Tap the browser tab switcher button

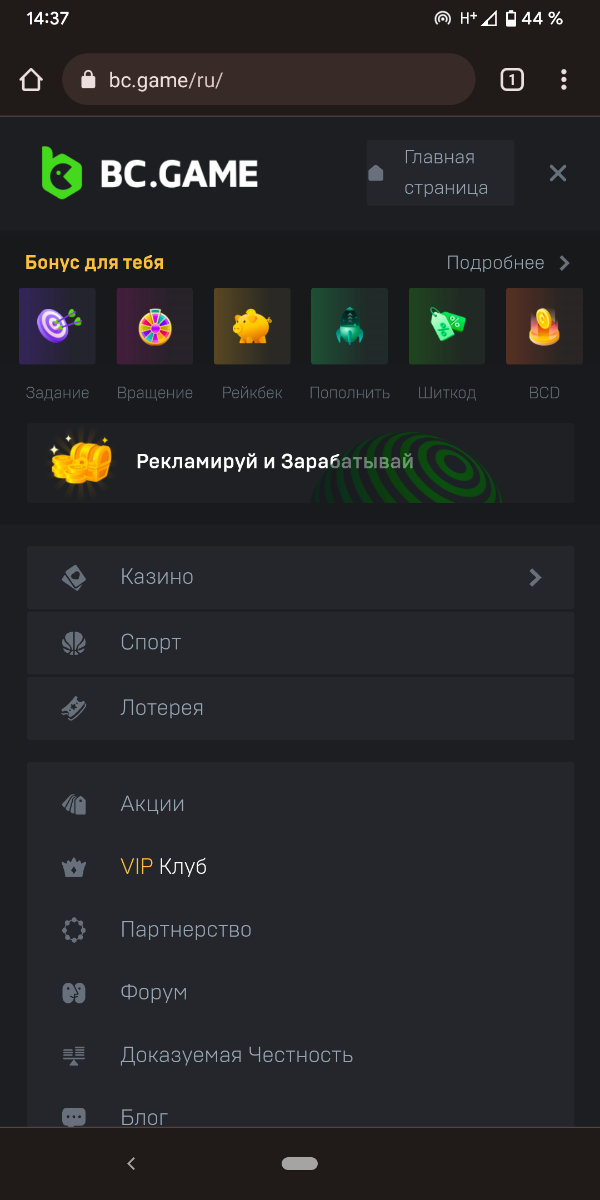click(x=511, y=80)
